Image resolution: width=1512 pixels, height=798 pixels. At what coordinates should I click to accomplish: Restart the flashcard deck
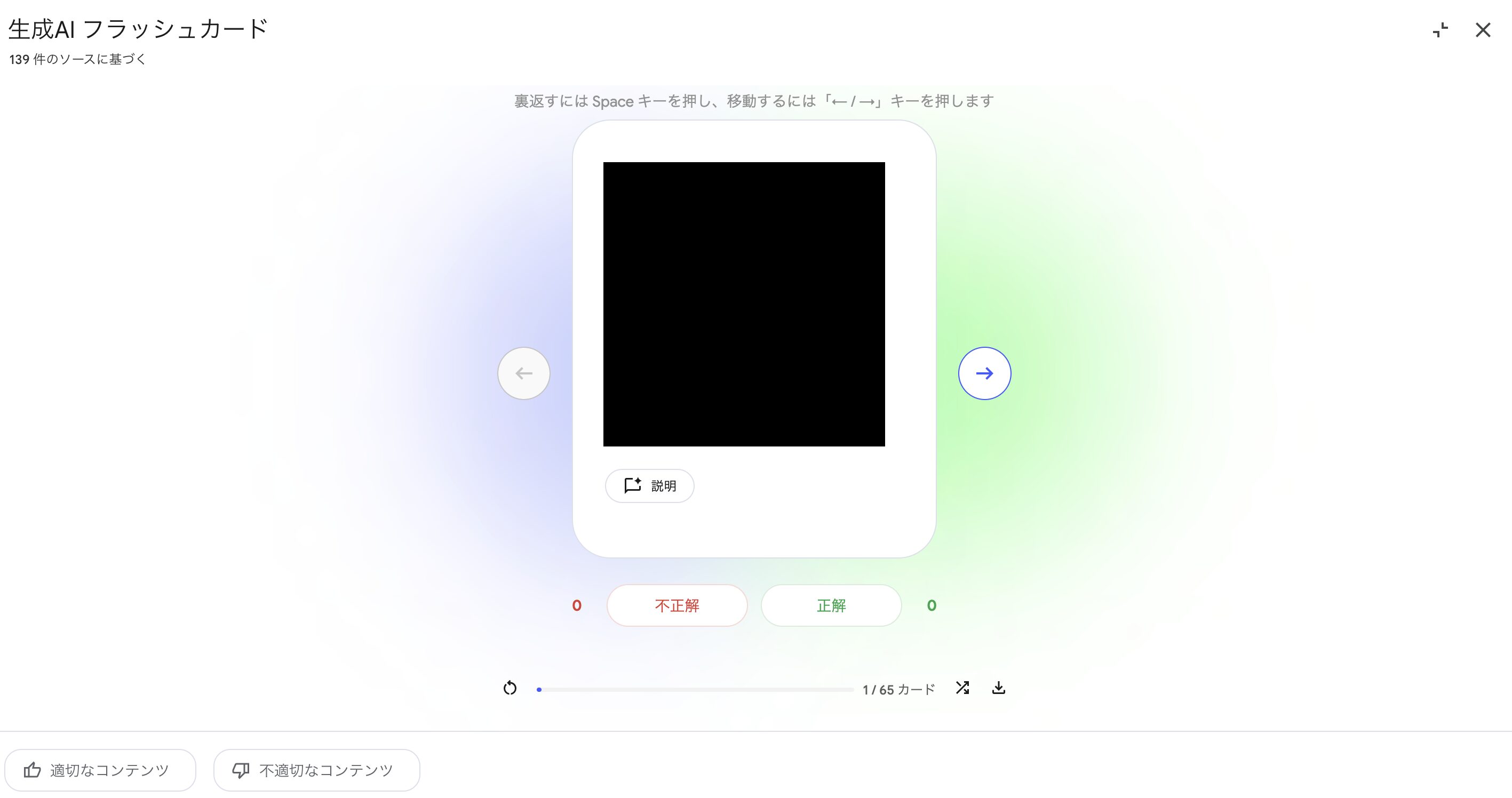pos(510,688)
